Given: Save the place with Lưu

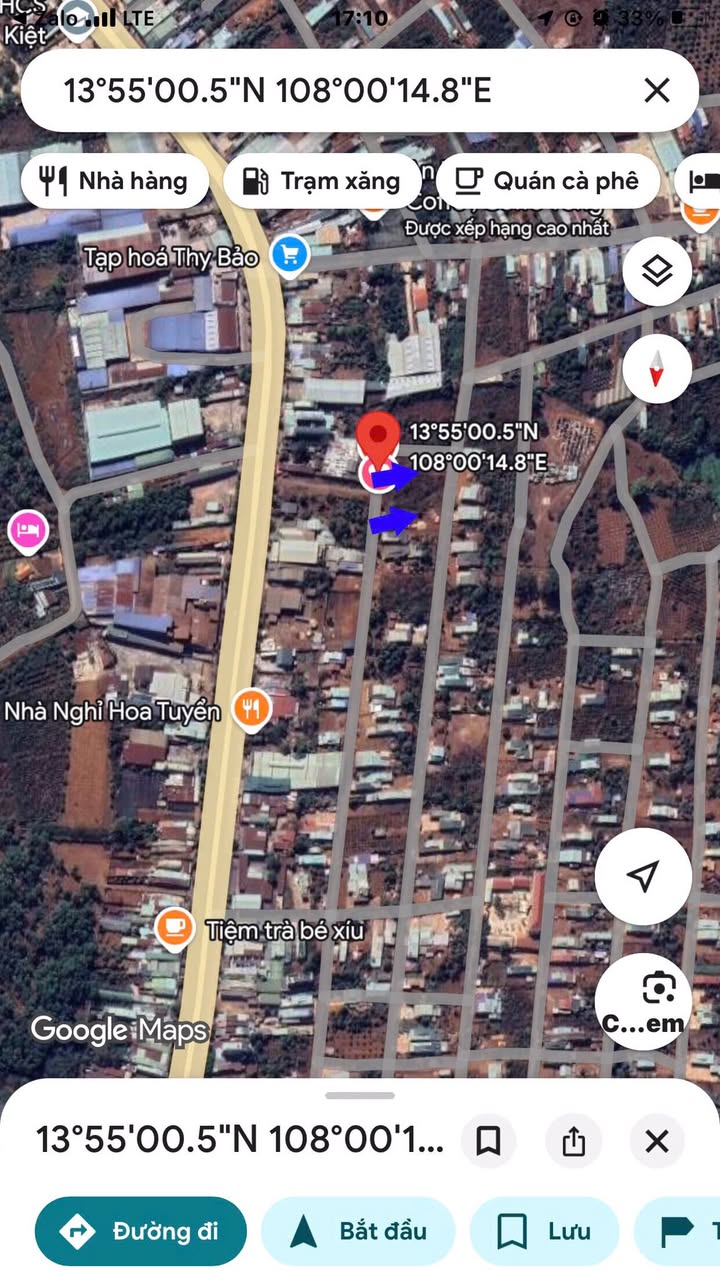Looking at the screenshot, I should click(x=544, y=1231).
